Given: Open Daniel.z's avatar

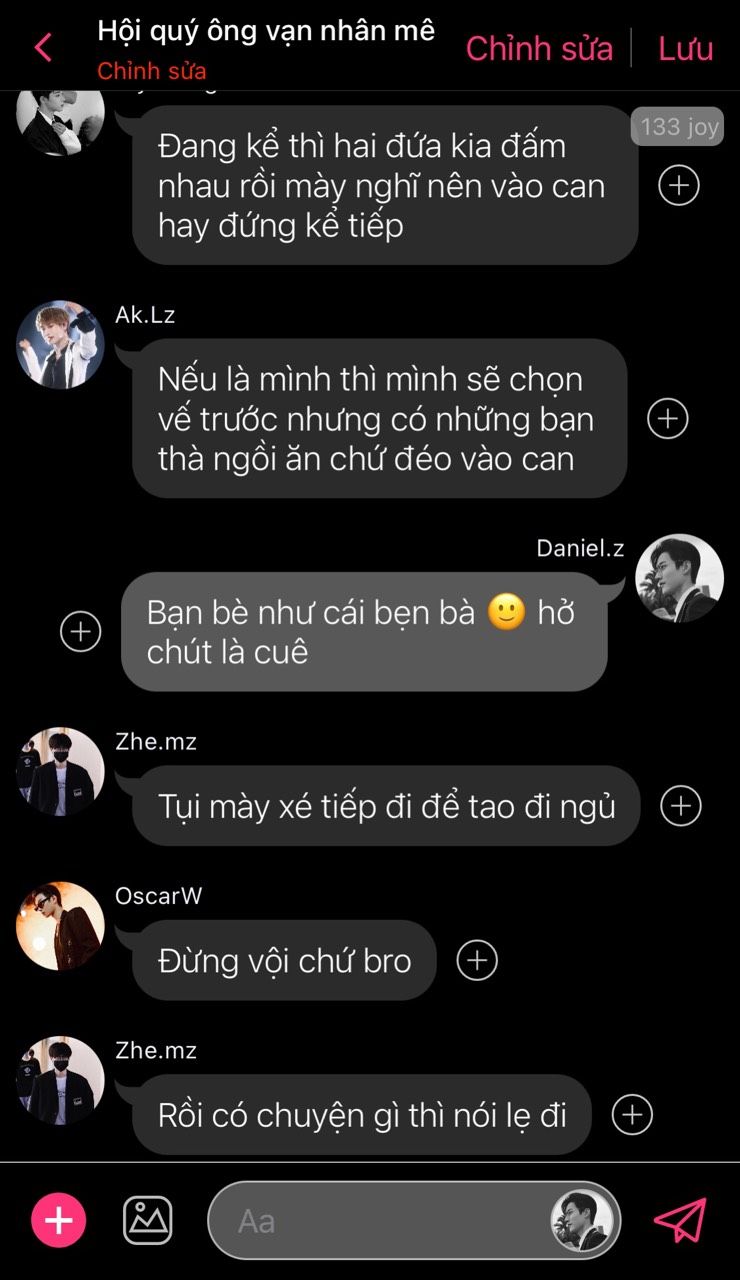Looking at the screenshot, I should point(679,577).
